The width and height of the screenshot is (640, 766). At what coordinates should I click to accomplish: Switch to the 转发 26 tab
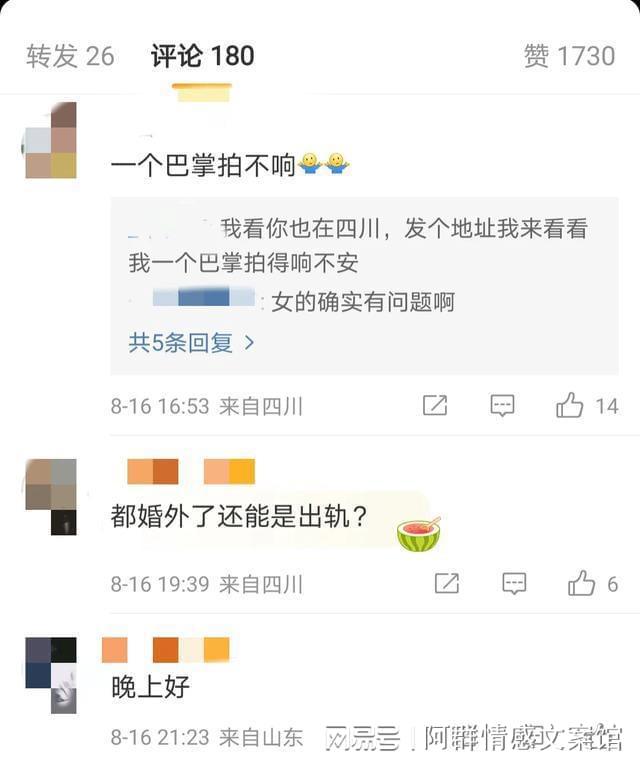pos(70,56)
